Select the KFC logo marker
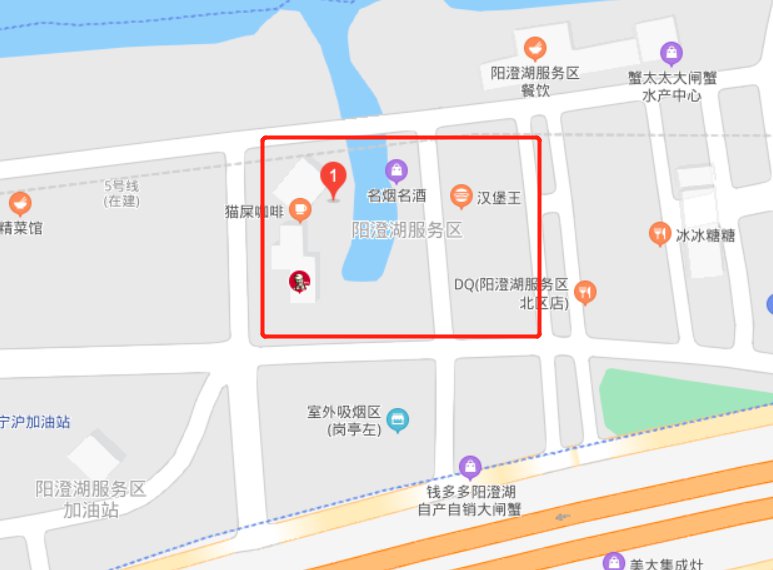The image size is (773, 570). coord(299,282)
